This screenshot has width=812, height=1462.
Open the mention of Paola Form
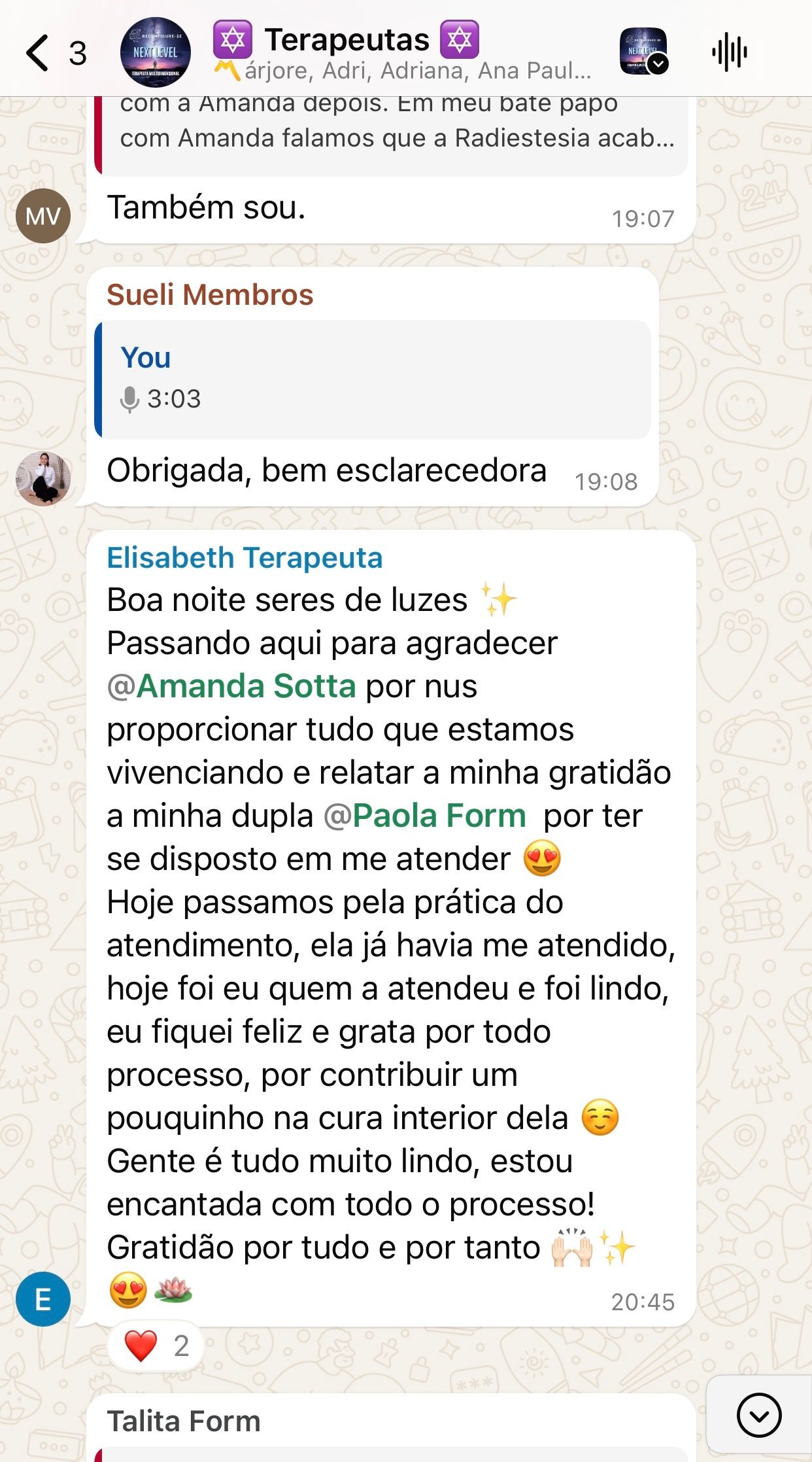coord(426,816)
